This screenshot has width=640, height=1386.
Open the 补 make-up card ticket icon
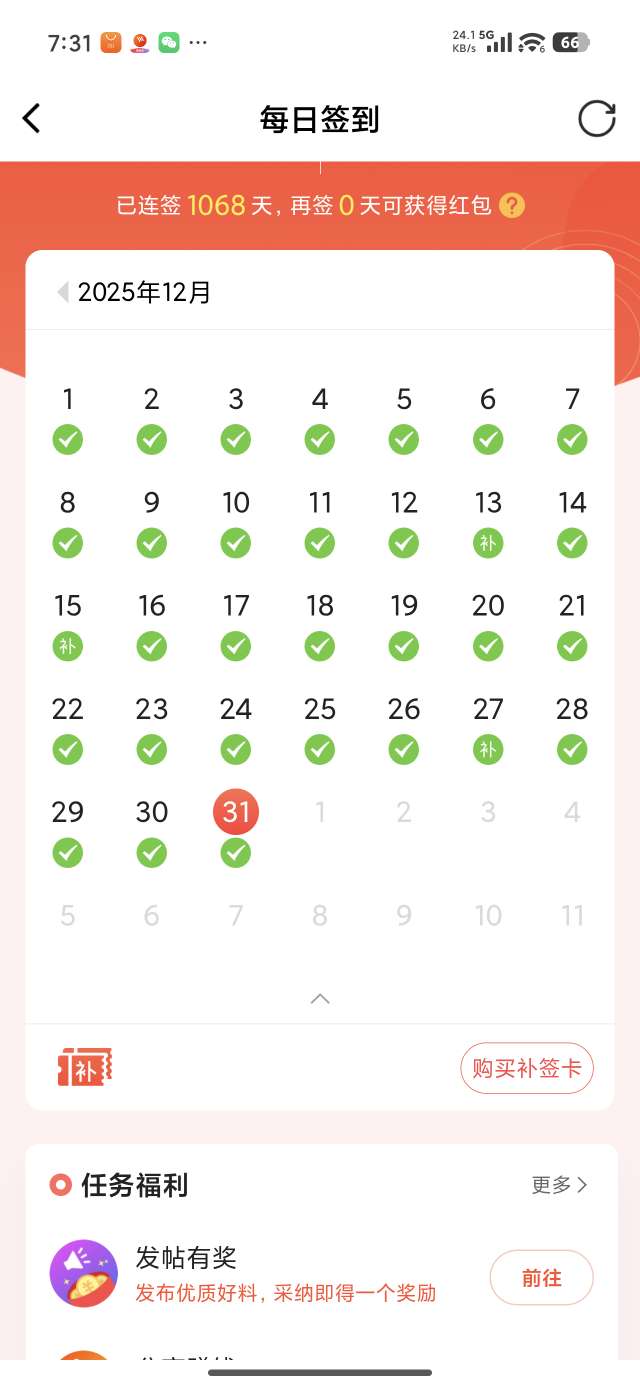[x=85, y=1068]
